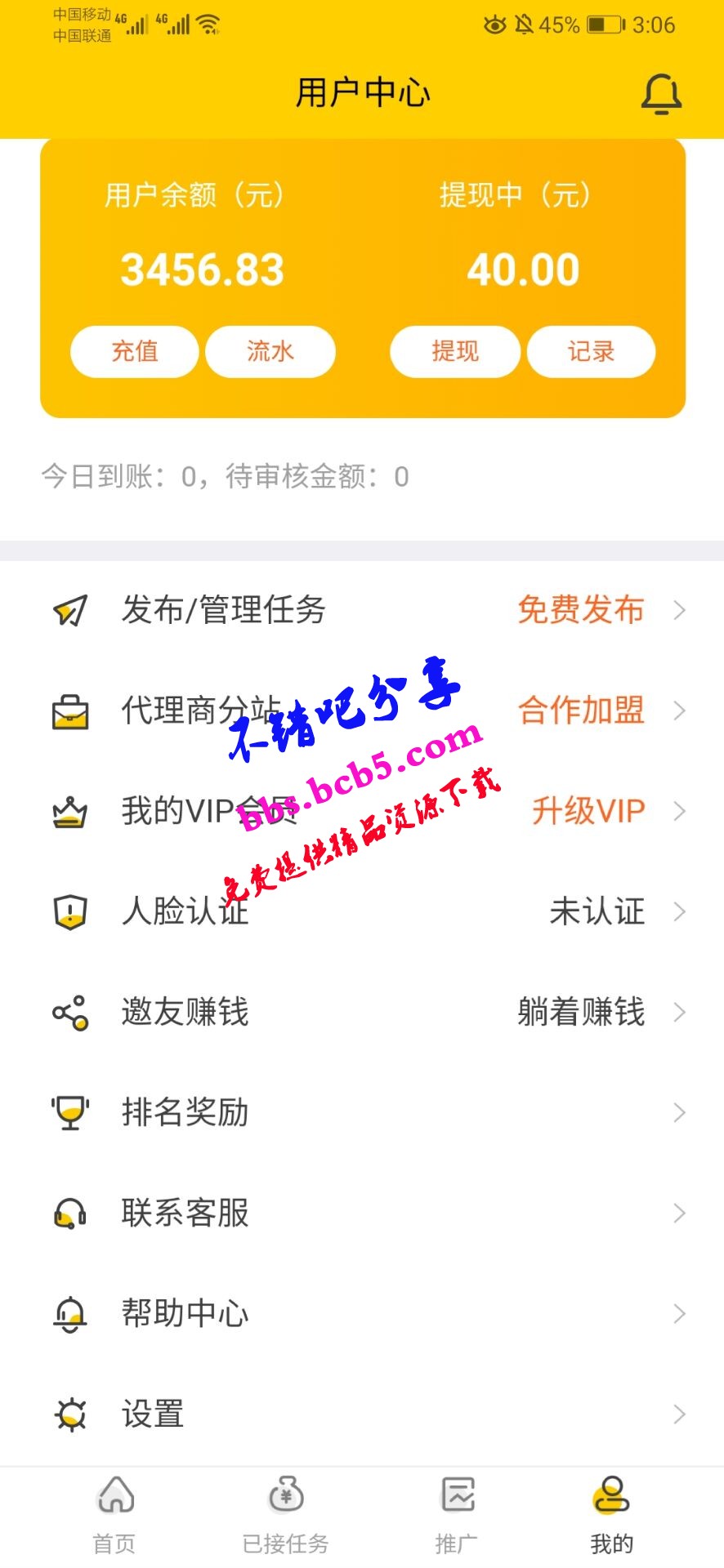Open 发布/管理任务 row
The height and width of the screenshot is (1568, 724).
(362, 610)
